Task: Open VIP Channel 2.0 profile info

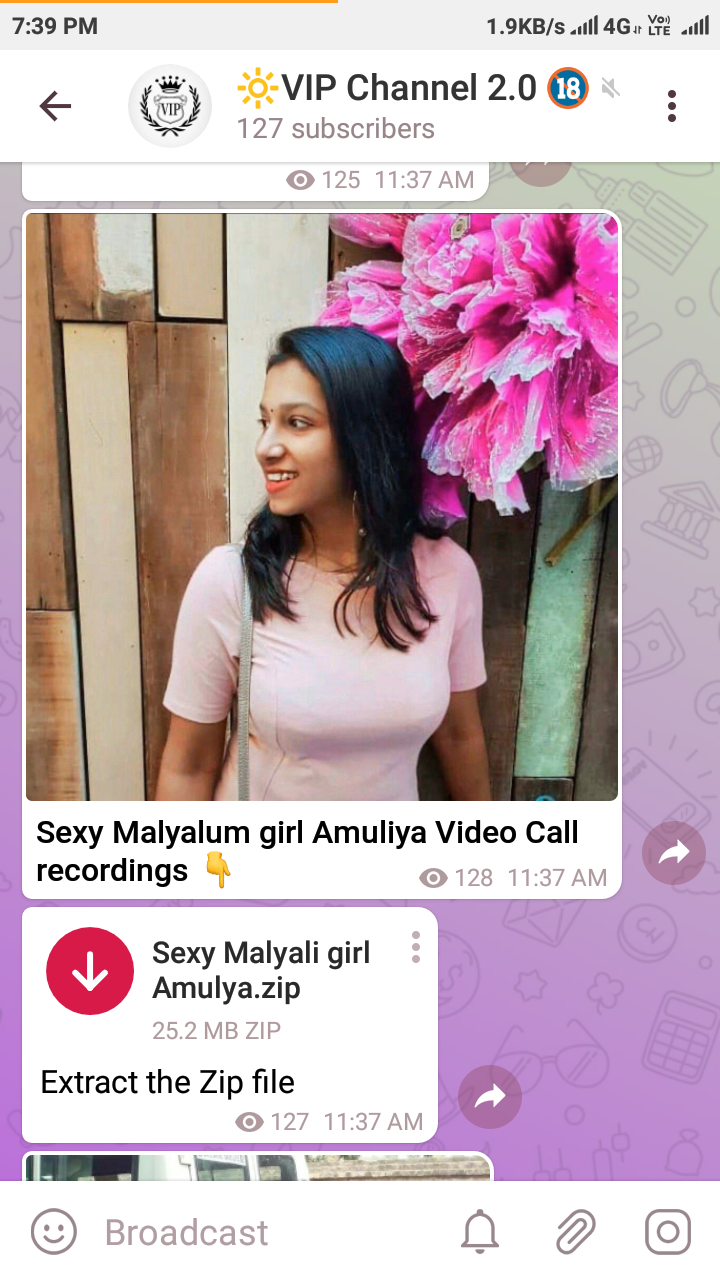Action: click(385, 105)
